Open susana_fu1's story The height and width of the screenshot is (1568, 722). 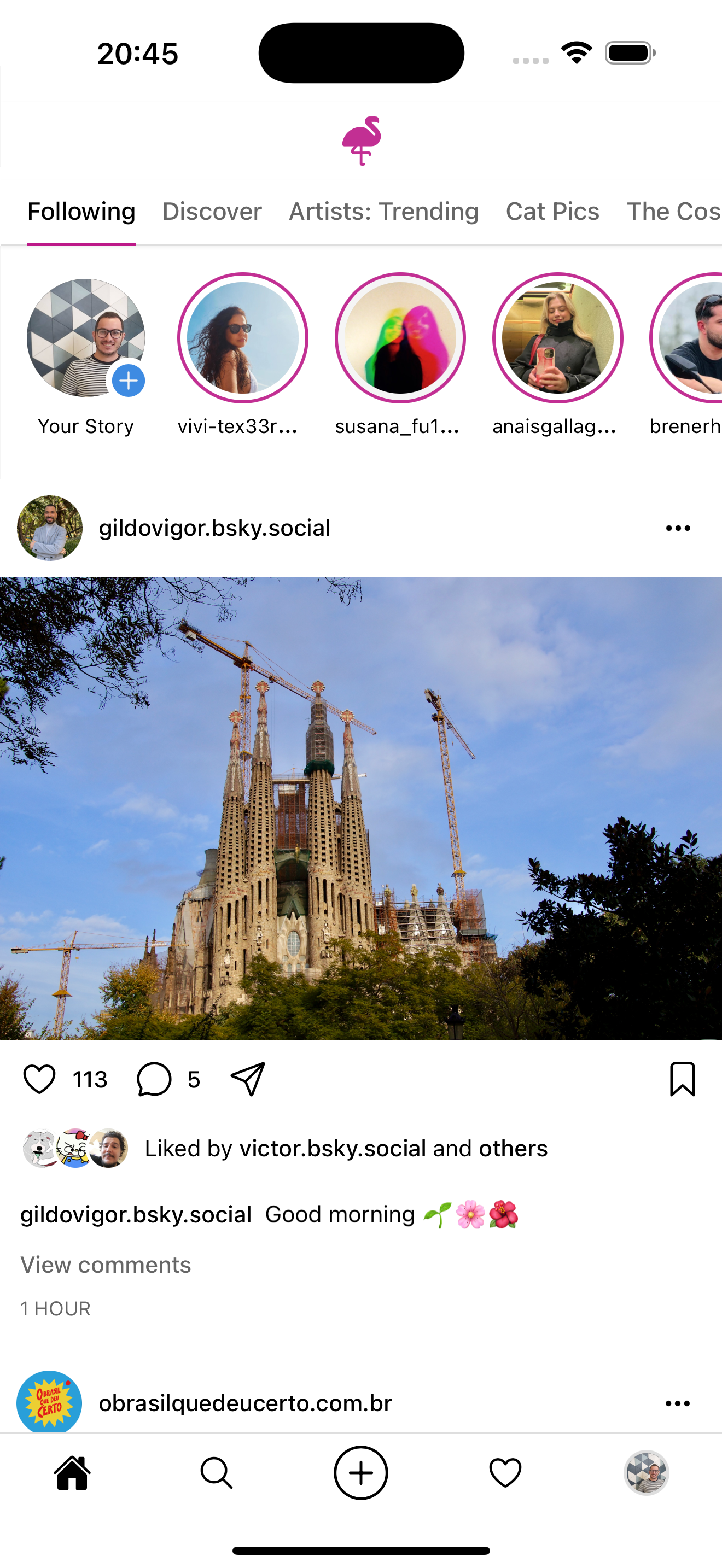click(x=400, y=338)
